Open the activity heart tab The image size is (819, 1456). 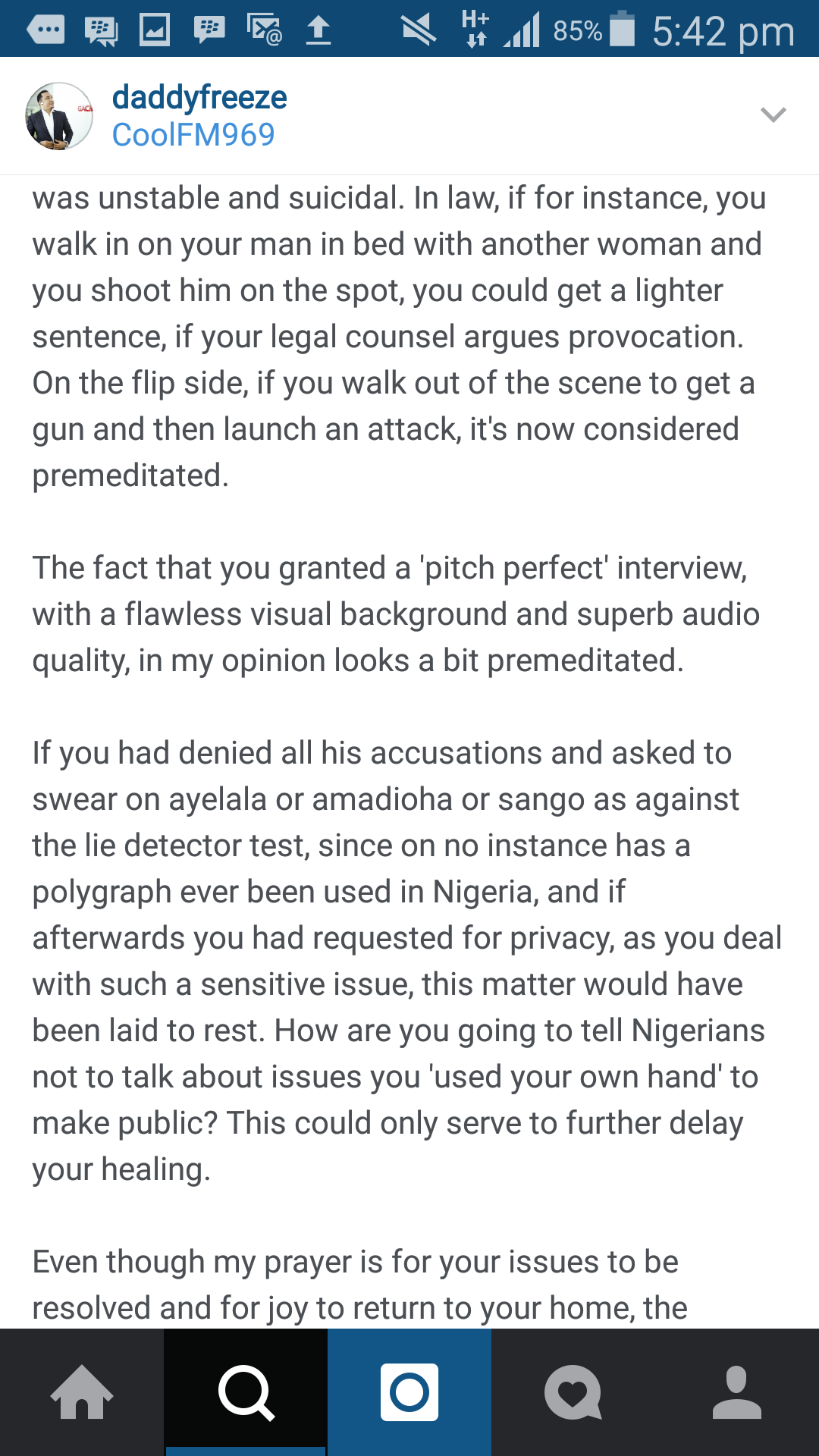pos(573,1392)
